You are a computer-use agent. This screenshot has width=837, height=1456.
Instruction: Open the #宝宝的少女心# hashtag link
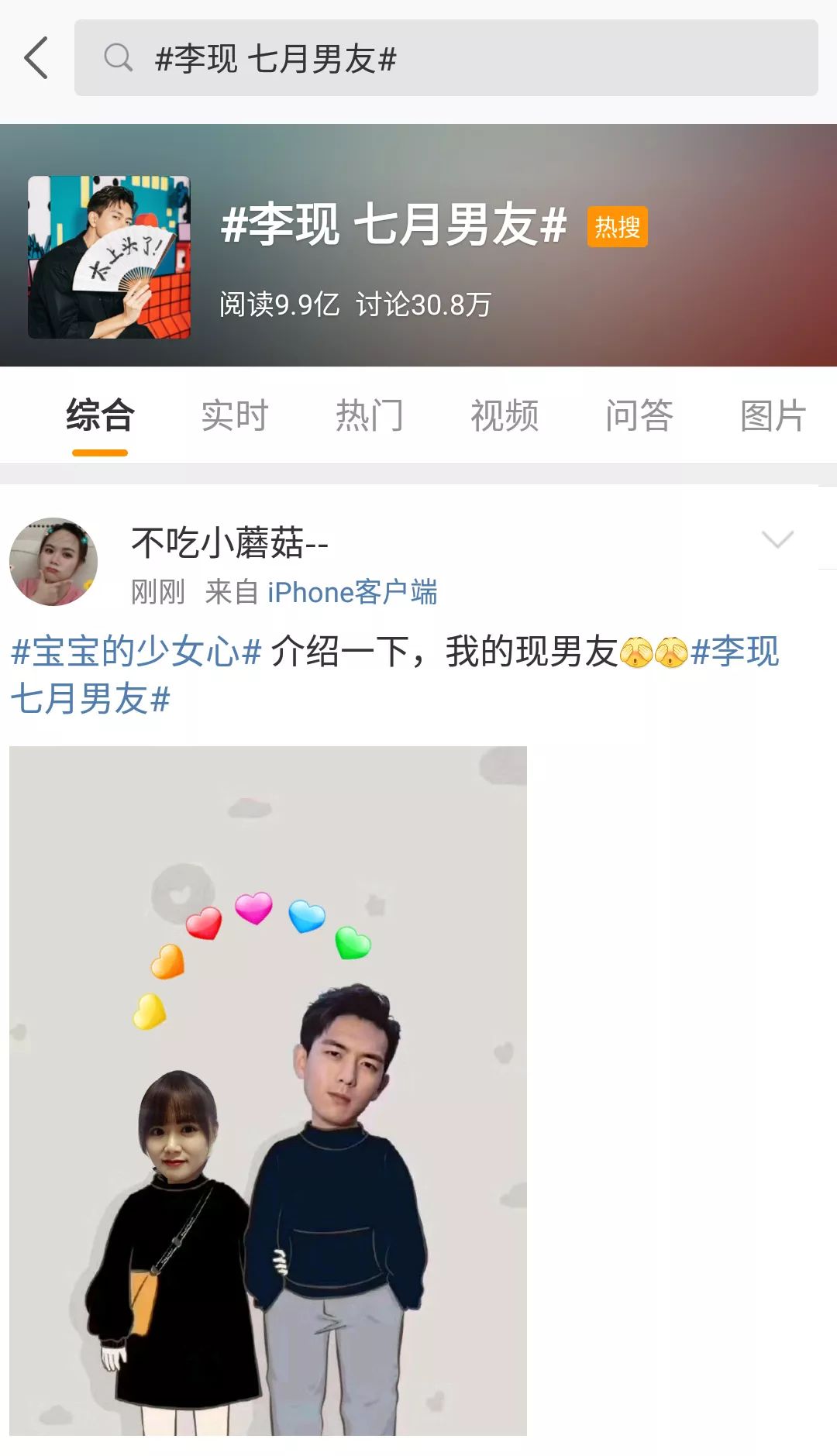(136, 652)
